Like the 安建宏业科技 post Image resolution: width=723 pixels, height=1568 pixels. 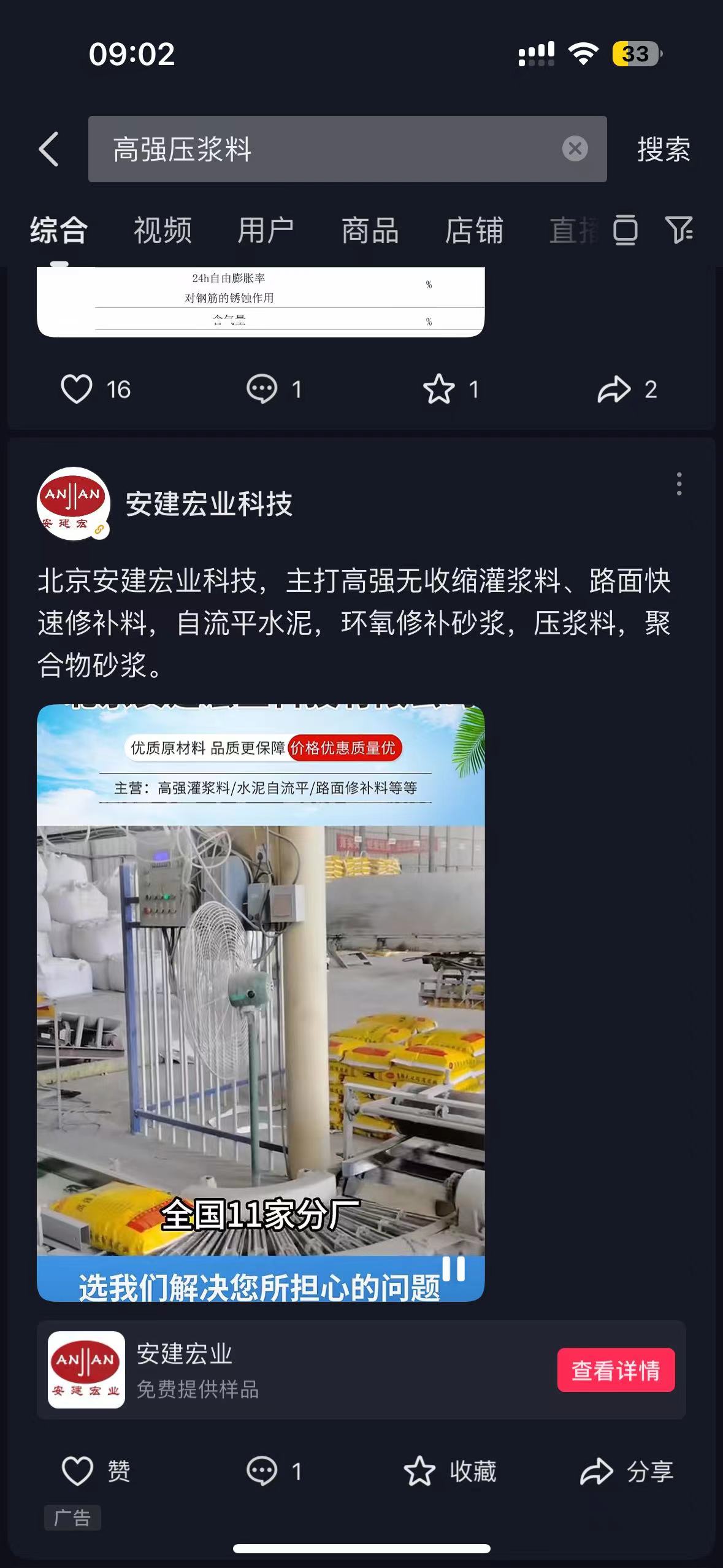(77, 1471)
